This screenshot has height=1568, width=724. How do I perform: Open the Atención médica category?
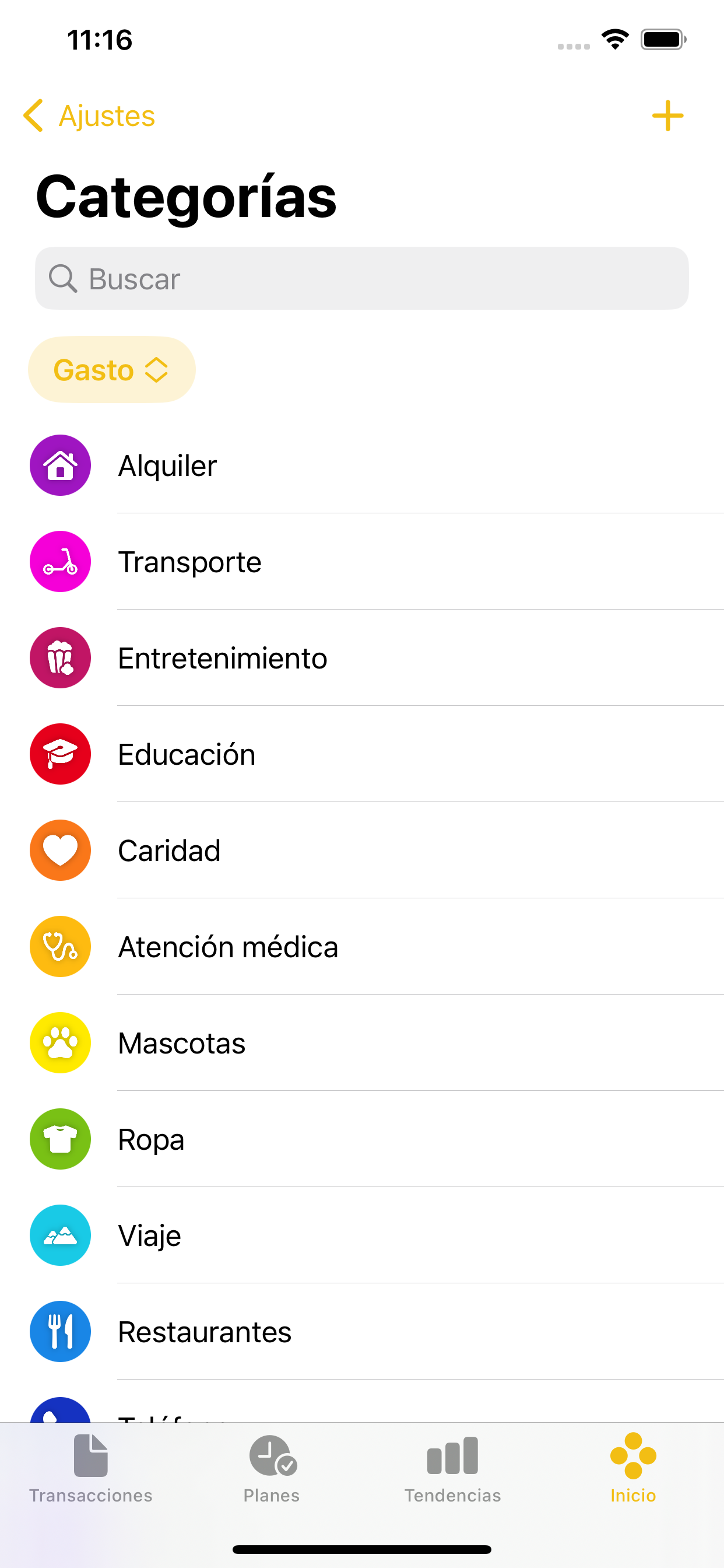click(362, 947)
